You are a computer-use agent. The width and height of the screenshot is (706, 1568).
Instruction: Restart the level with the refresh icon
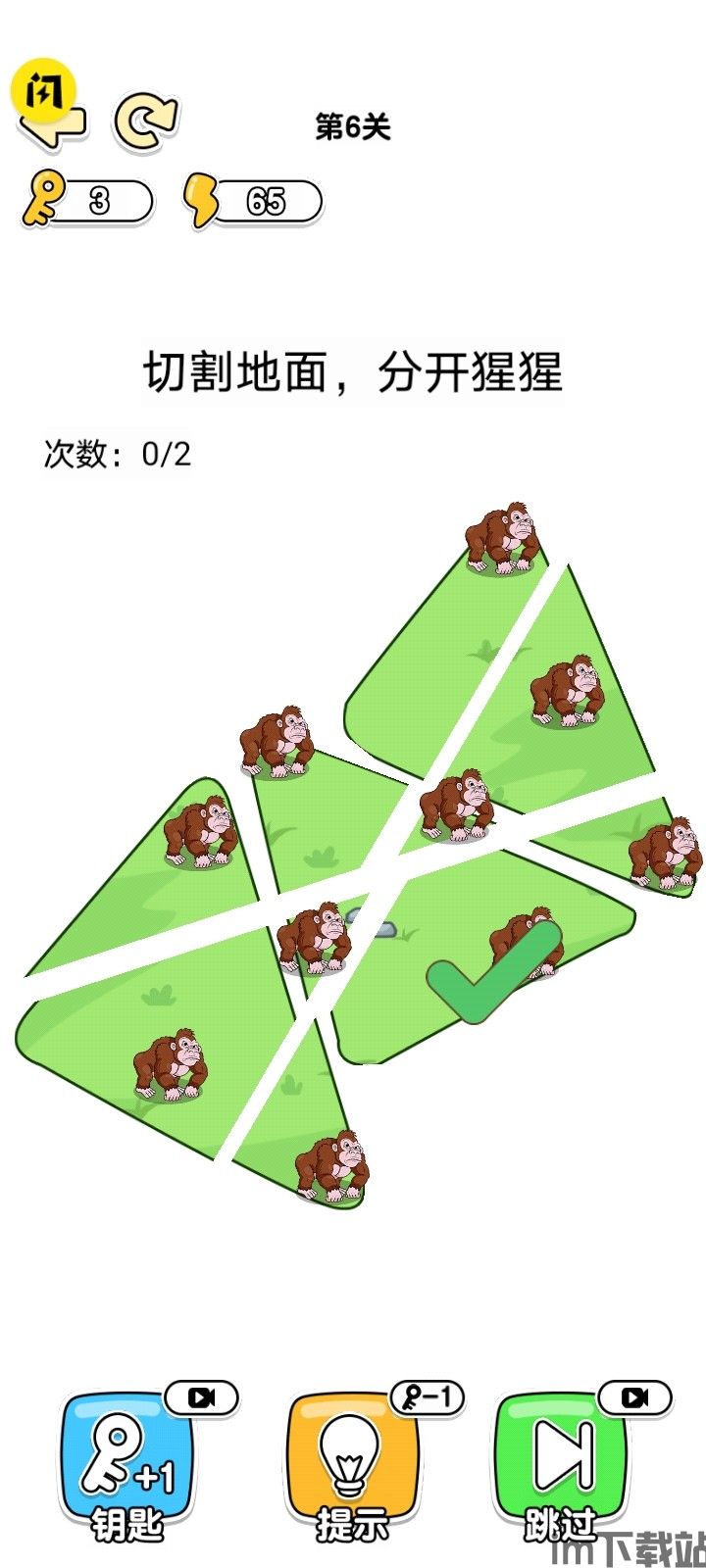(145, 122)
